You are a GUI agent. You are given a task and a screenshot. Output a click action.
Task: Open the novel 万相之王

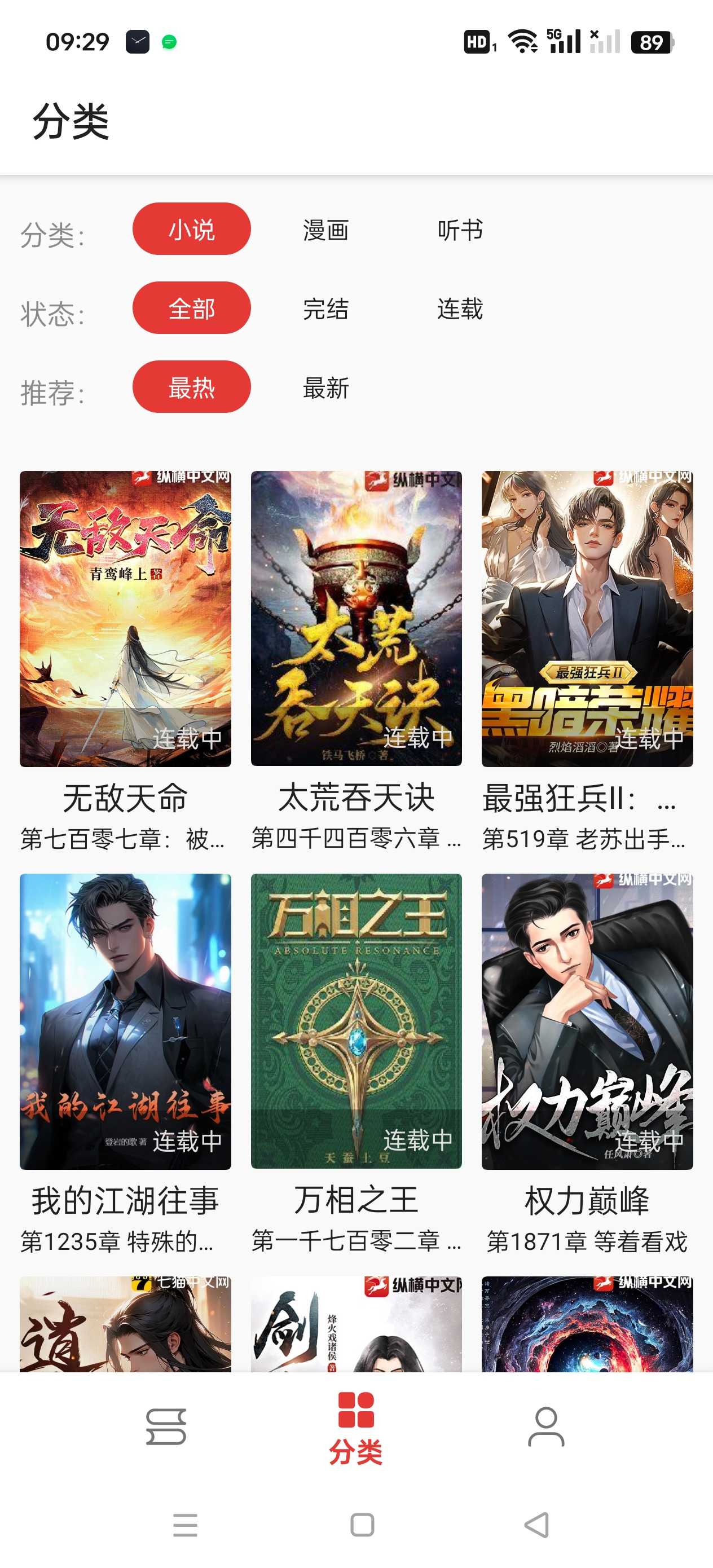tap(356, 1021)
